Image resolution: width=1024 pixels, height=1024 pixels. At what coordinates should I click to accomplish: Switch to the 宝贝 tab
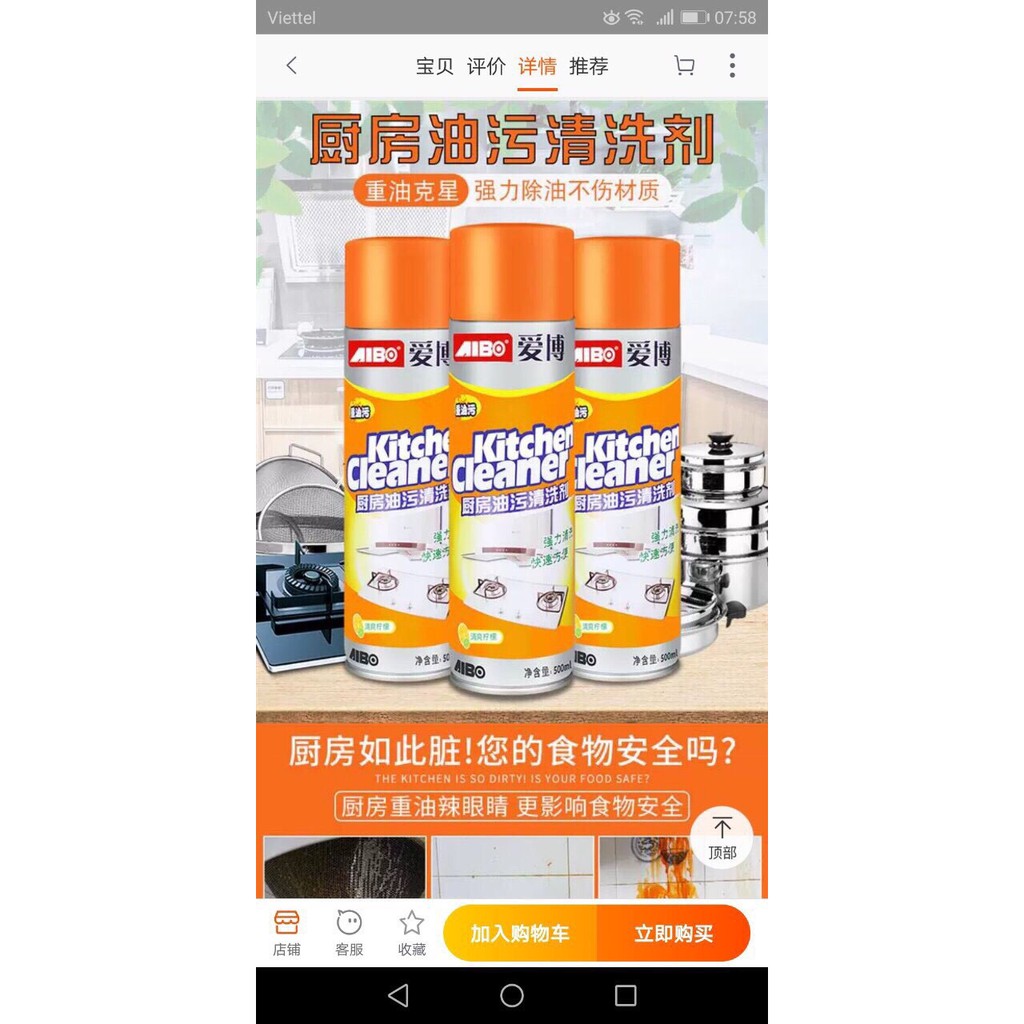coord(435,67)
